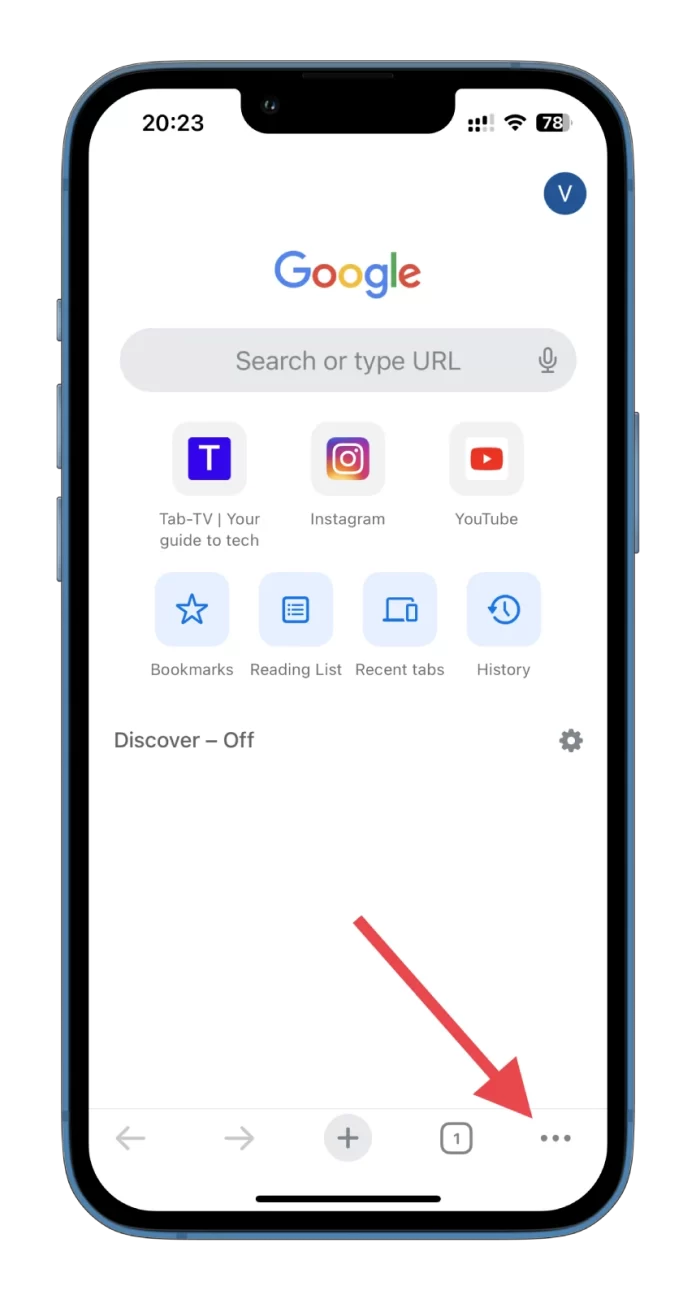Open browsing History
The width and height of the screenshot is (696, 1299).
point(504,609)
